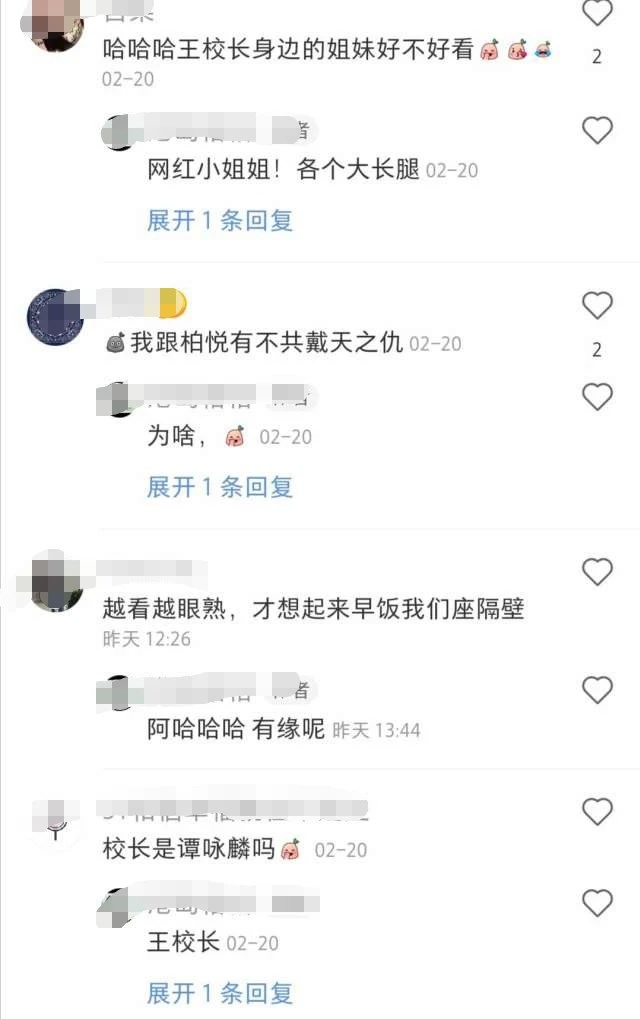640x1019 pixels.
Task: Like the reply 阿哈哈哈 有缘呢
Action: (x=597, y=691)
